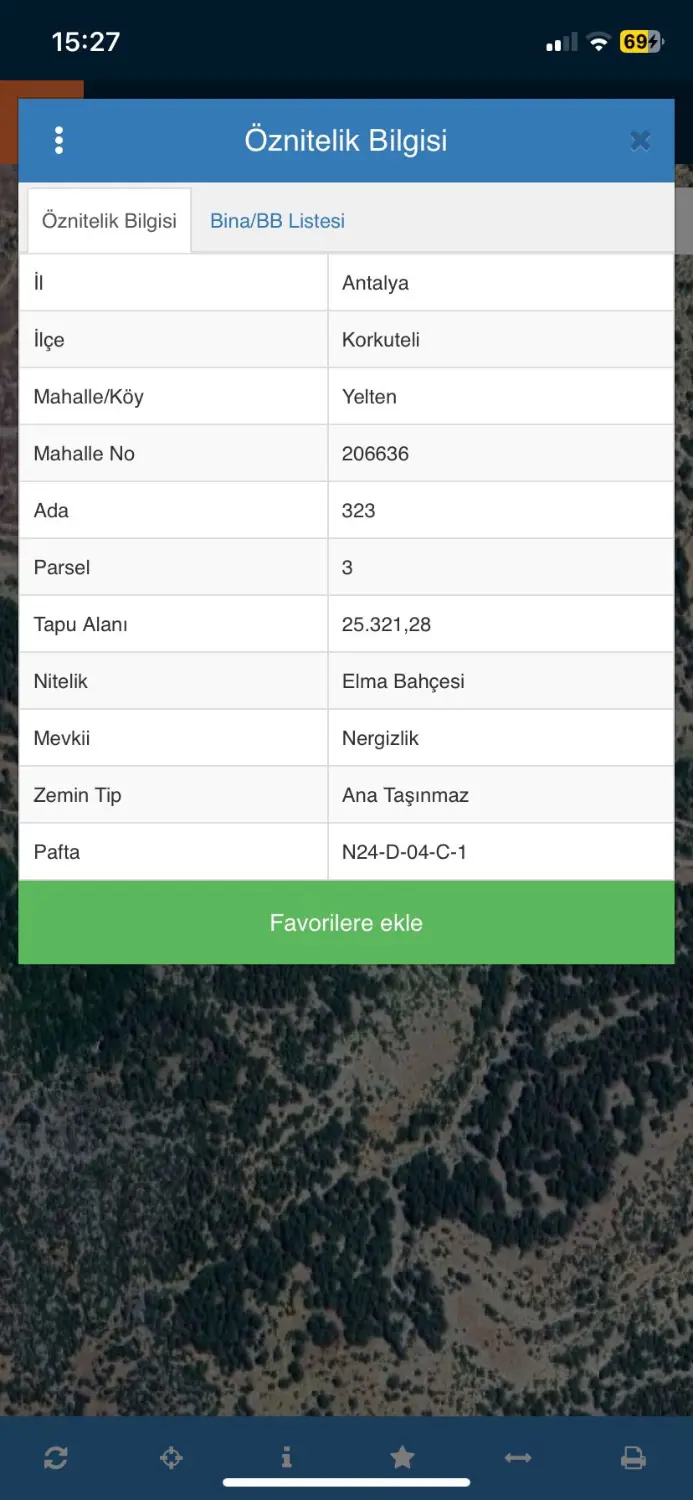
Task: Tap the refresh icon in bottom toolbar
Action: point(56,1458)
